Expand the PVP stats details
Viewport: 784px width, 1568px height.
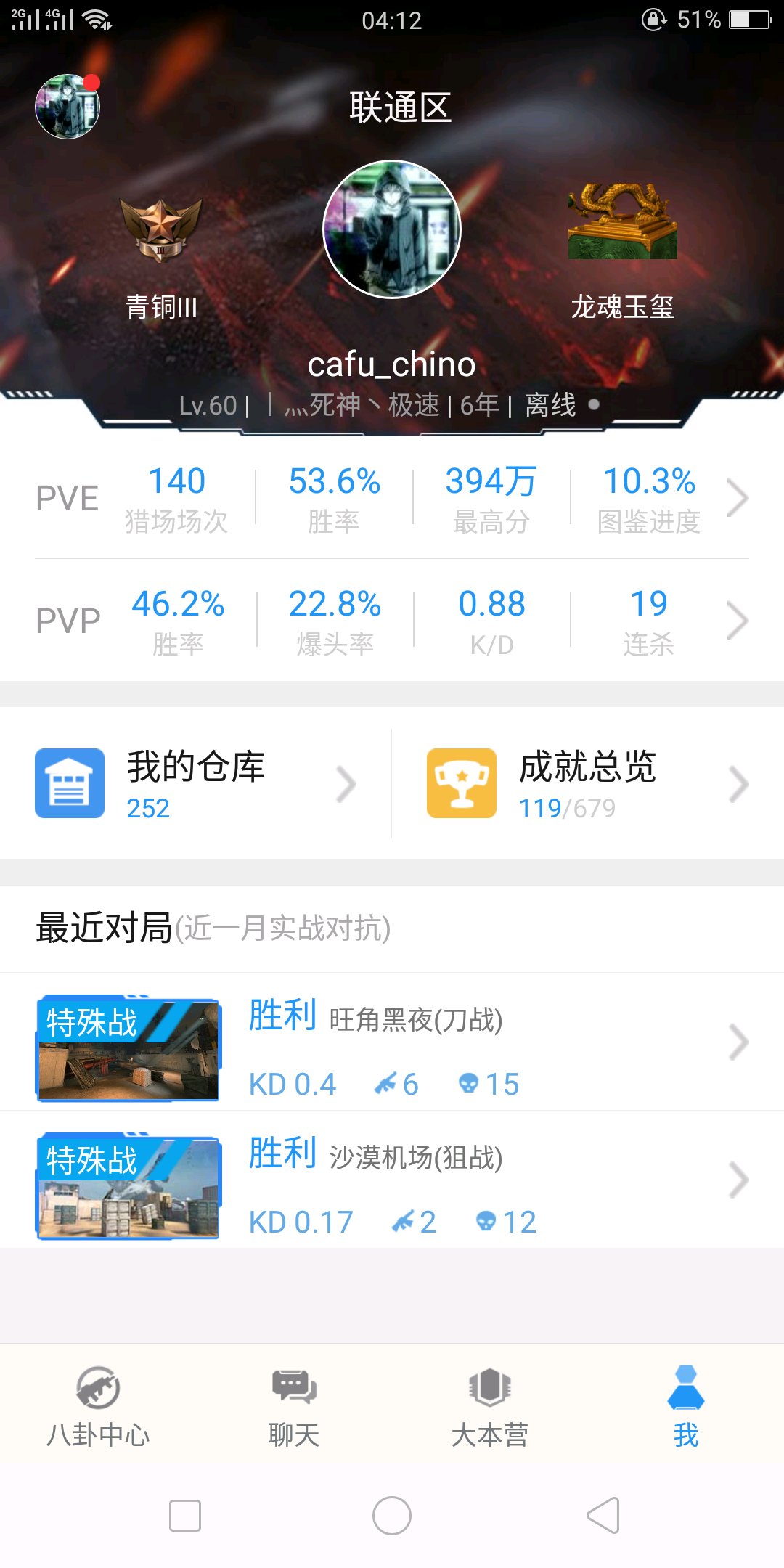[737, 621]
